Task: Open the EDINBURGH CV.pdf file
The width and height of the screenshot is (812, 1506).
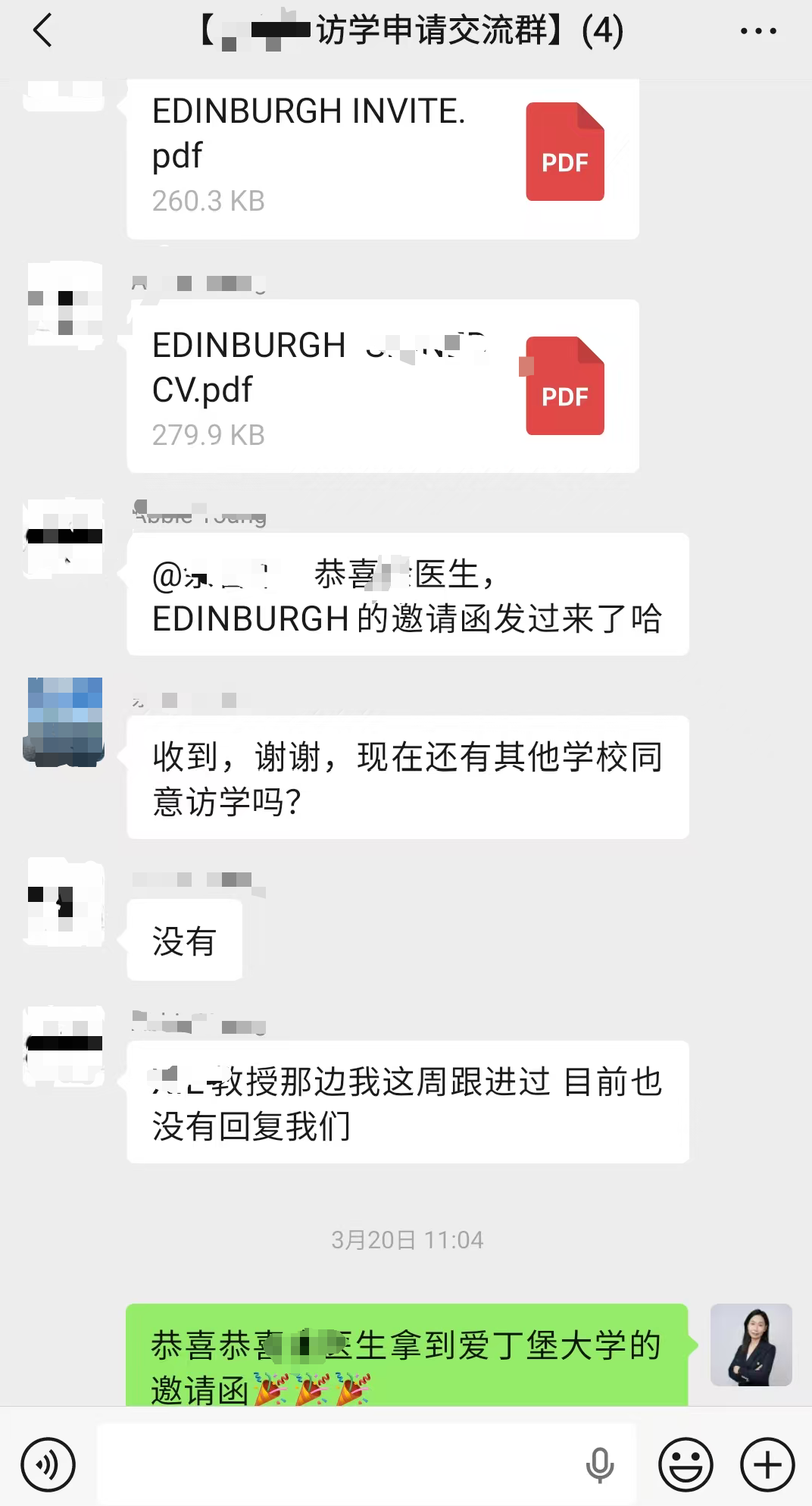Action: 383,387
